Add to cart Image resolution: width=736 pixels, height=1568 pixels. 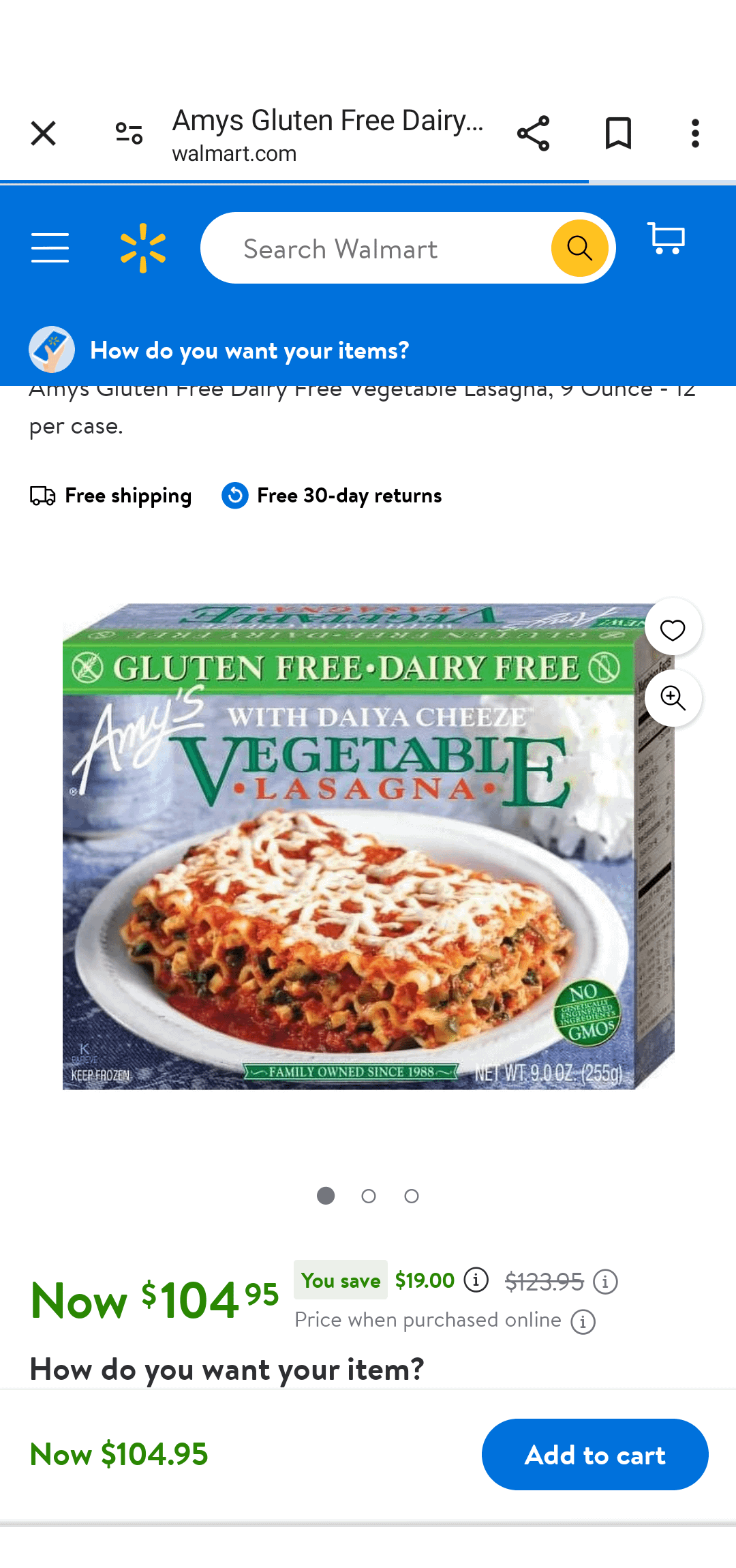594,1455
